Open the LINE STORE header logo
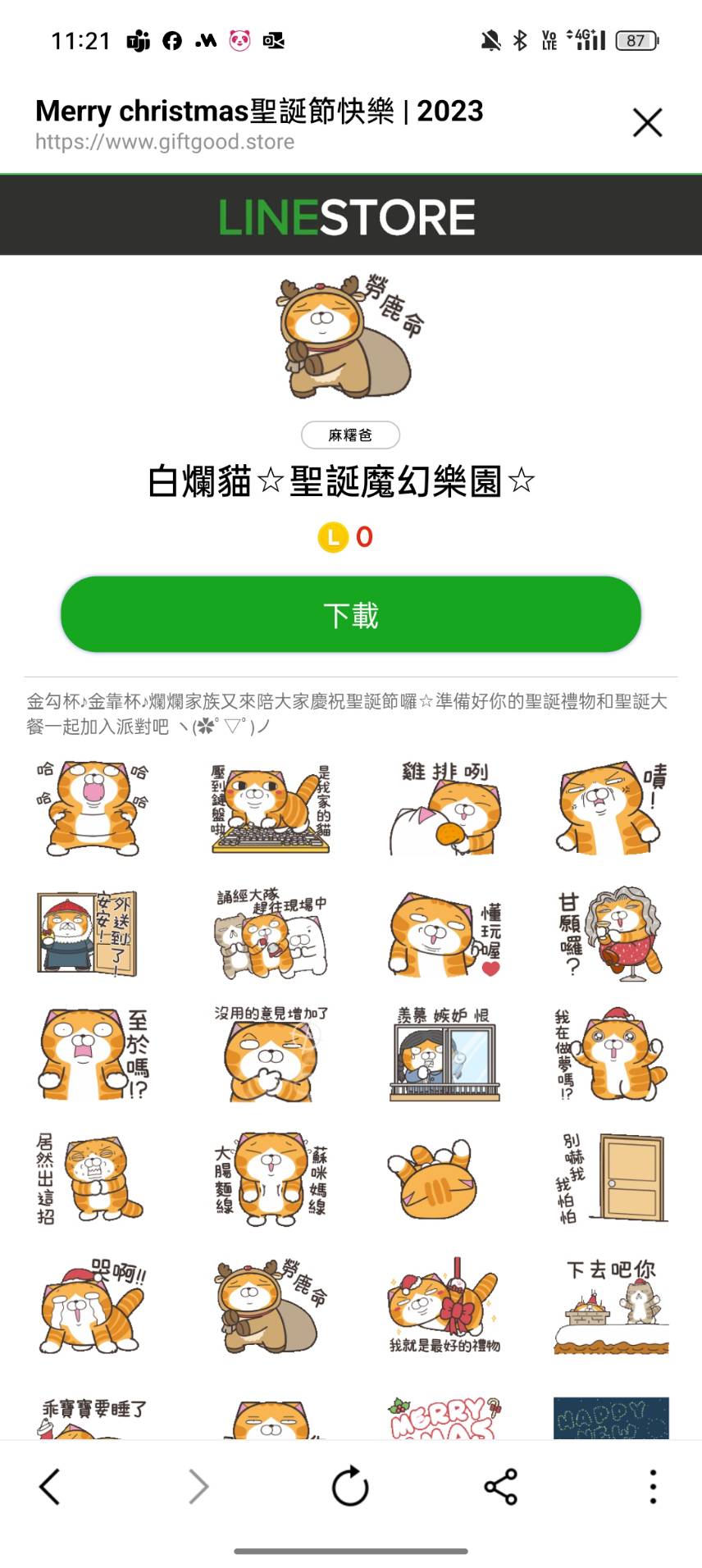Screen dimensions: 702x1568 (x=347, y=217)
